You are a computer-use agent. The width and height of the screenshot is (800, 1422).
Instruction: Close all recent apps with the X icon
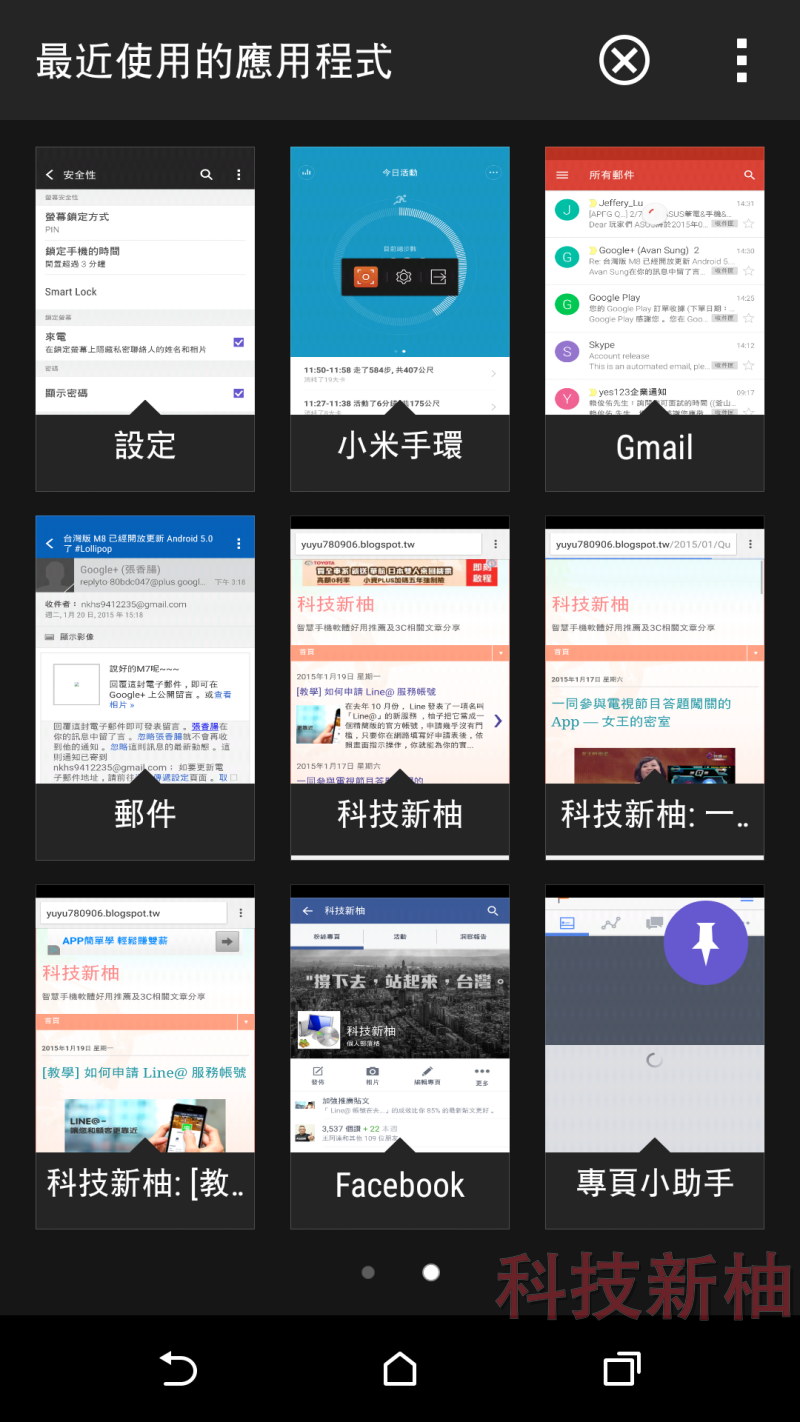click(x=624, y=60)
